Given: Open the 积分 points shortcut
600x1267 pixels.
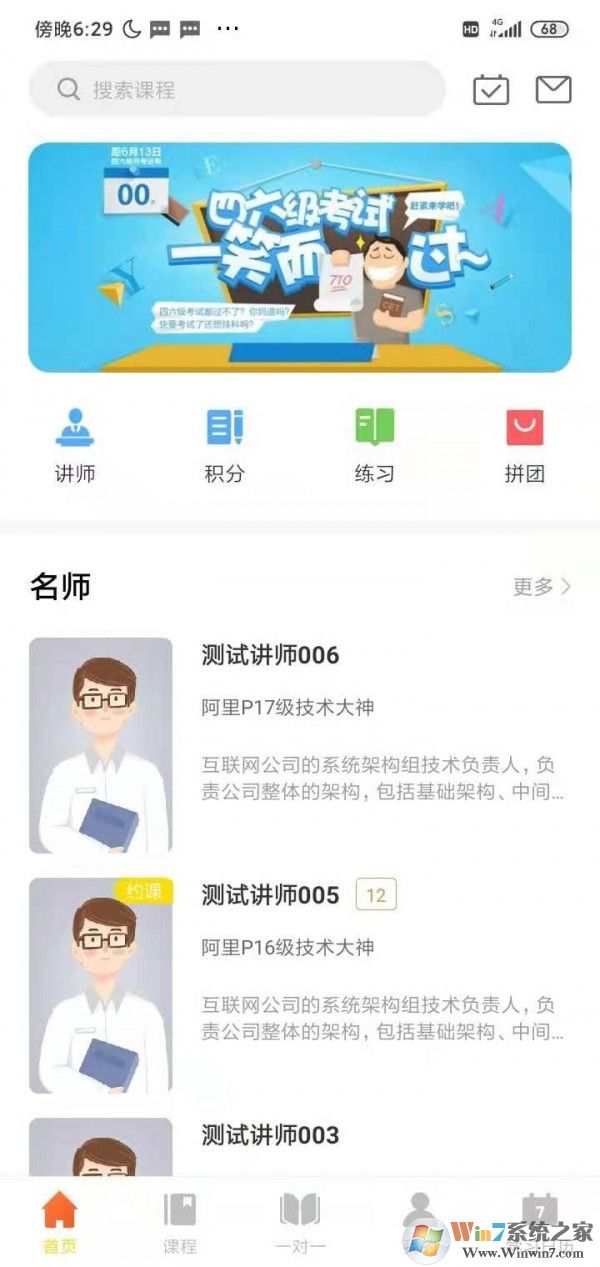Looking at the screenshot, I should 225,445.
